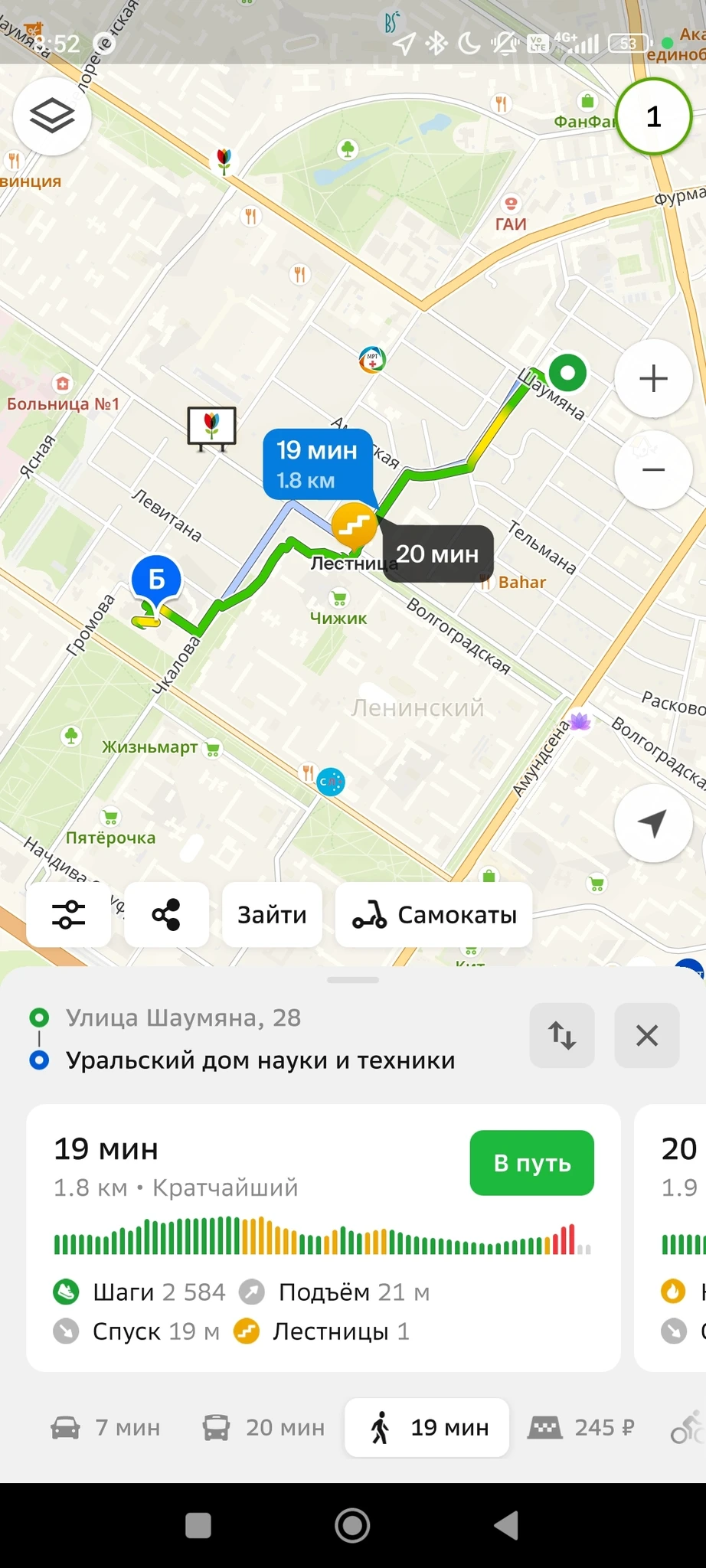Close the route panel
The image size is (706, 1568).
coord(647,1035)
